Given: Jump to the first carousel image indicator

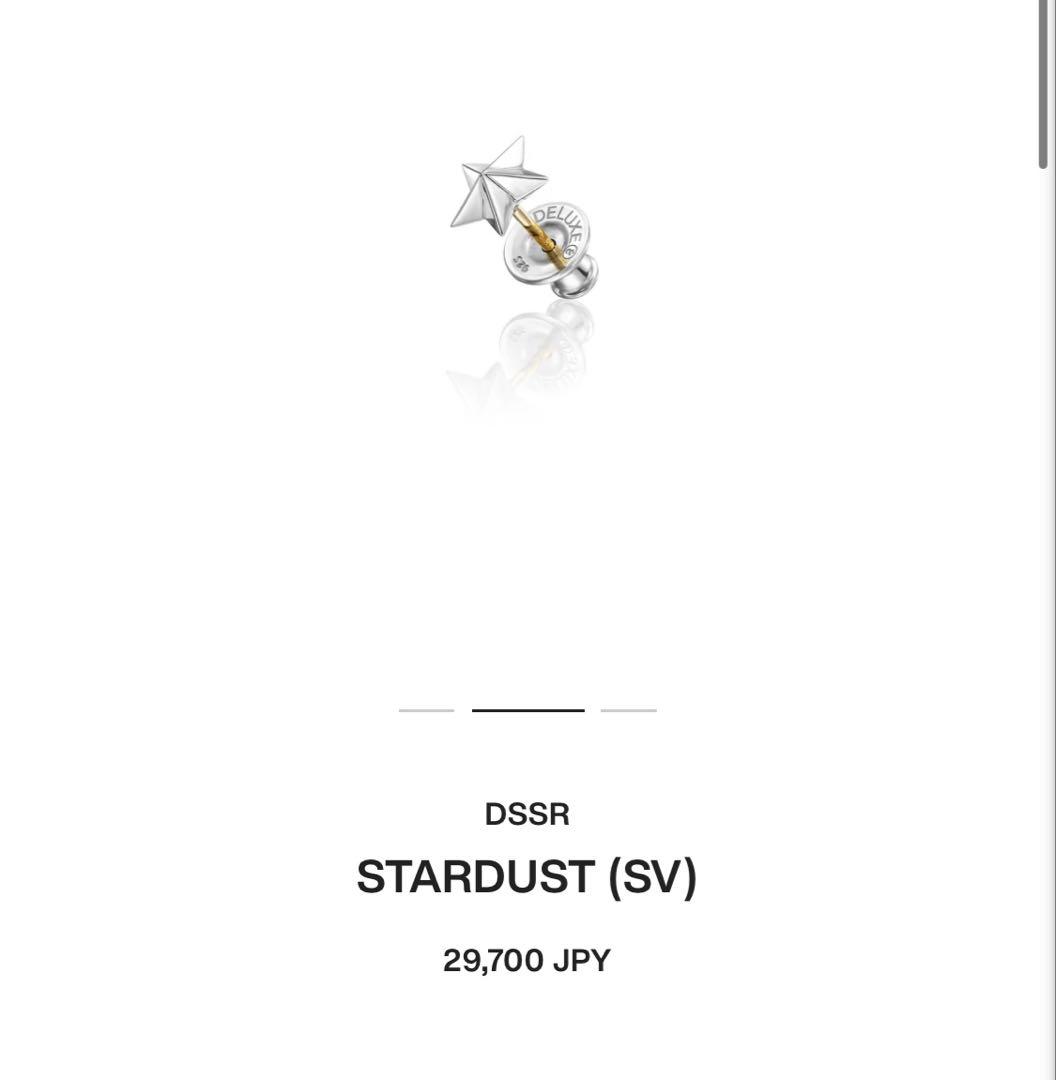Looking at the screenshot, I should (426, 710).
